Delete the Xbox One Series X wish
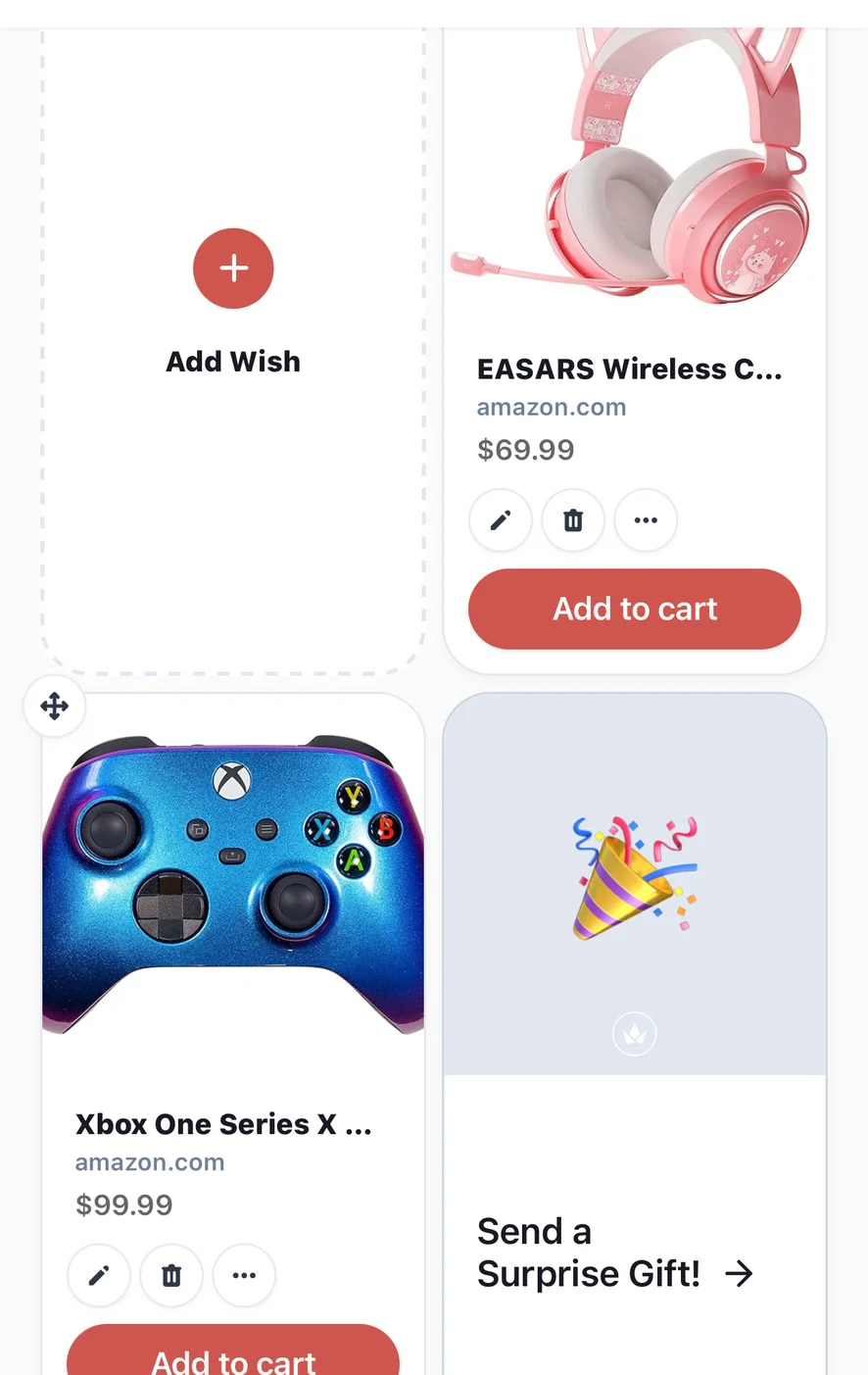868x1375 pixels. click(x=171, y=1275)
